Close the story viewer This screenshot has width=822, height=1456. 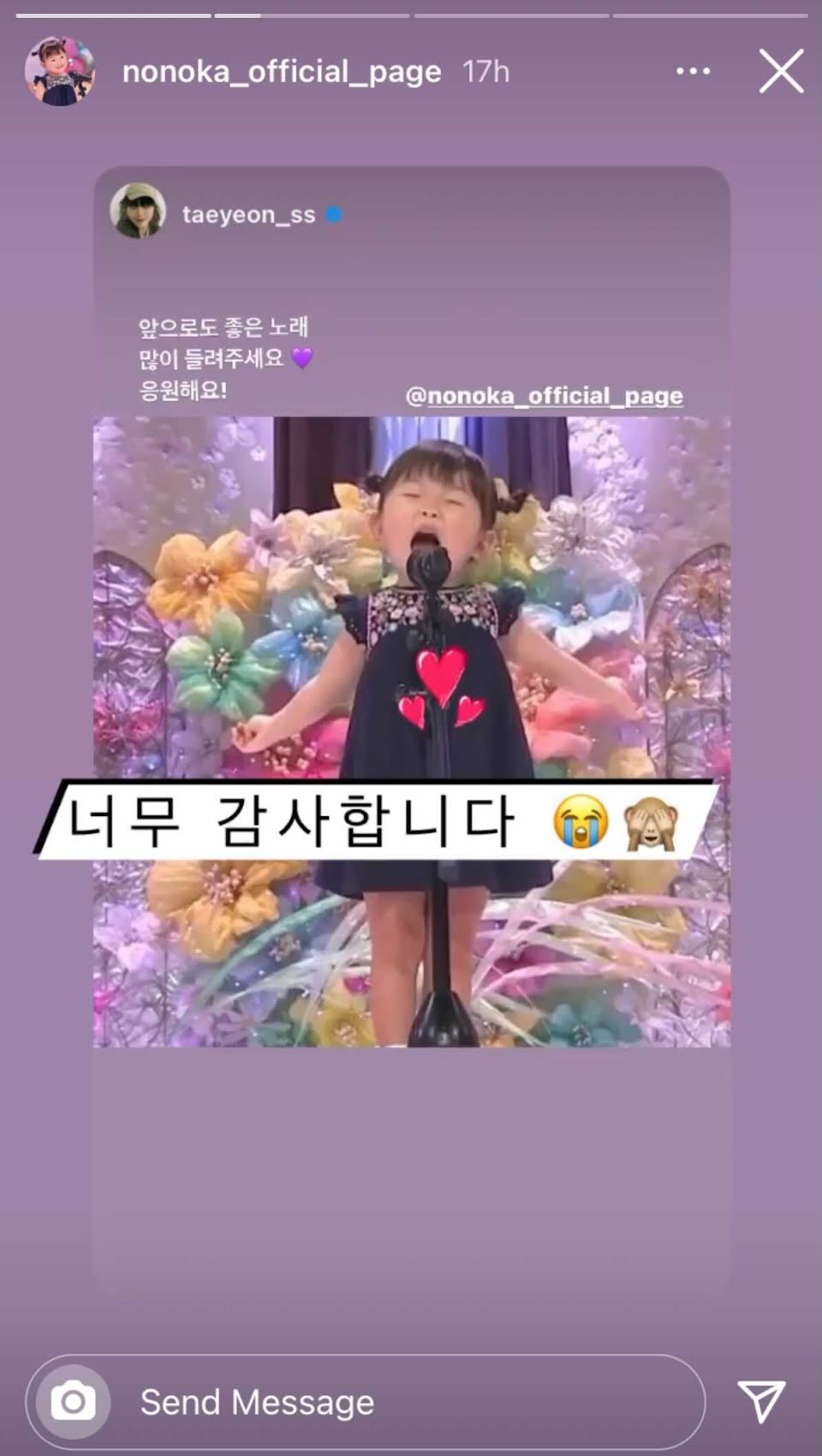click(x=781, y=71)
